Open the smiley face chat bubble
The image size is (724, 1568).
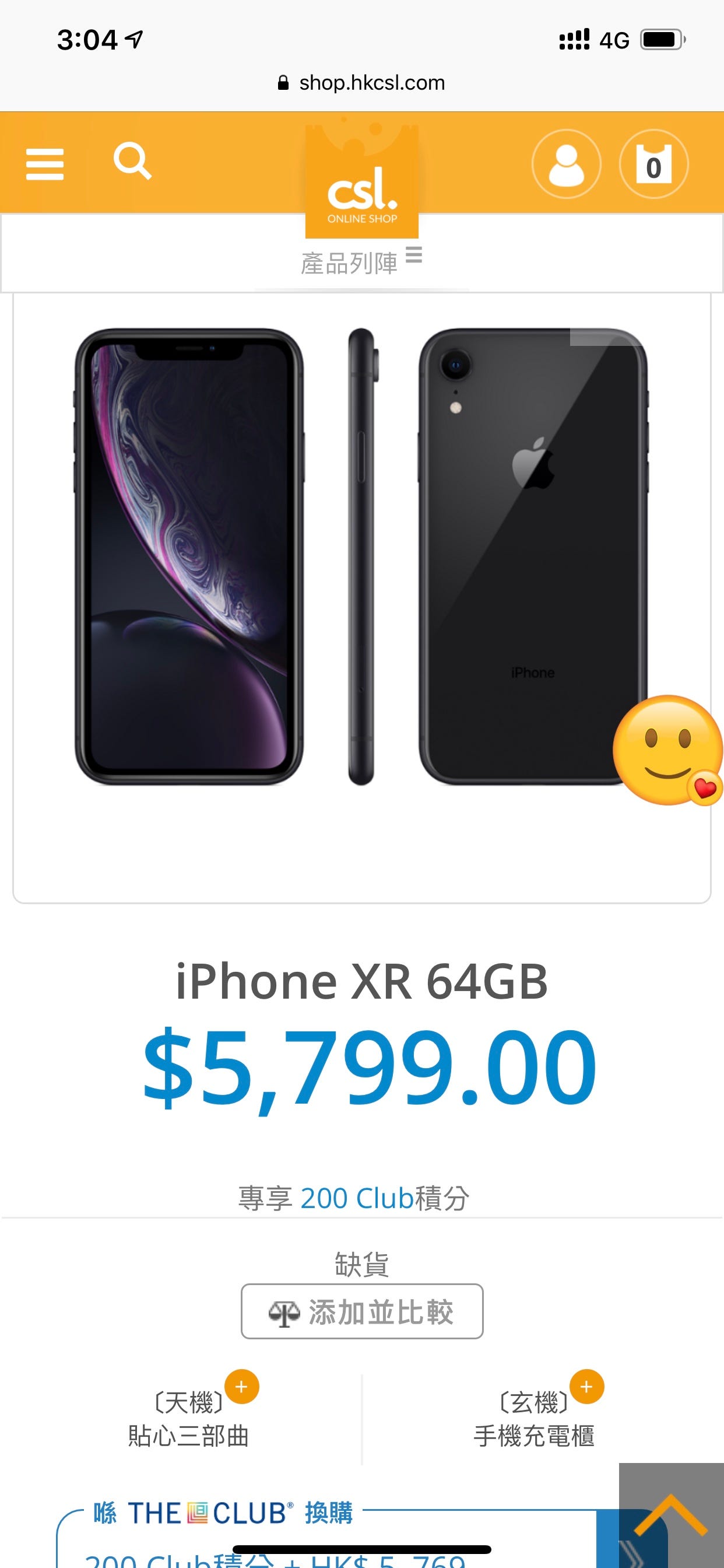668,750
